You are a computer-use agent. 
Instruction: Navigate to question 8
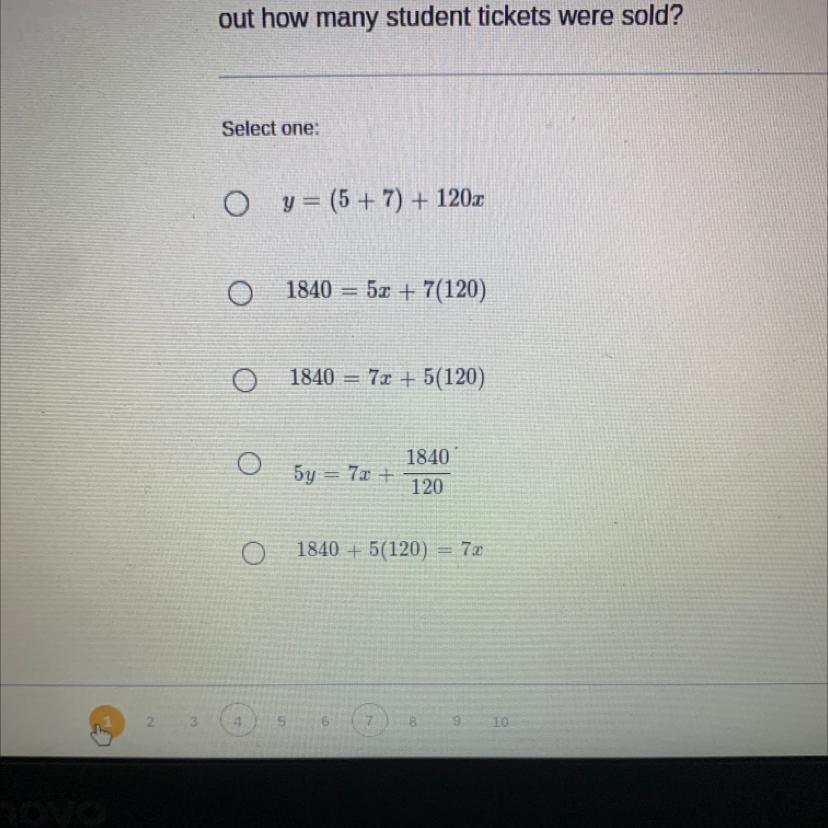point(414,719)
